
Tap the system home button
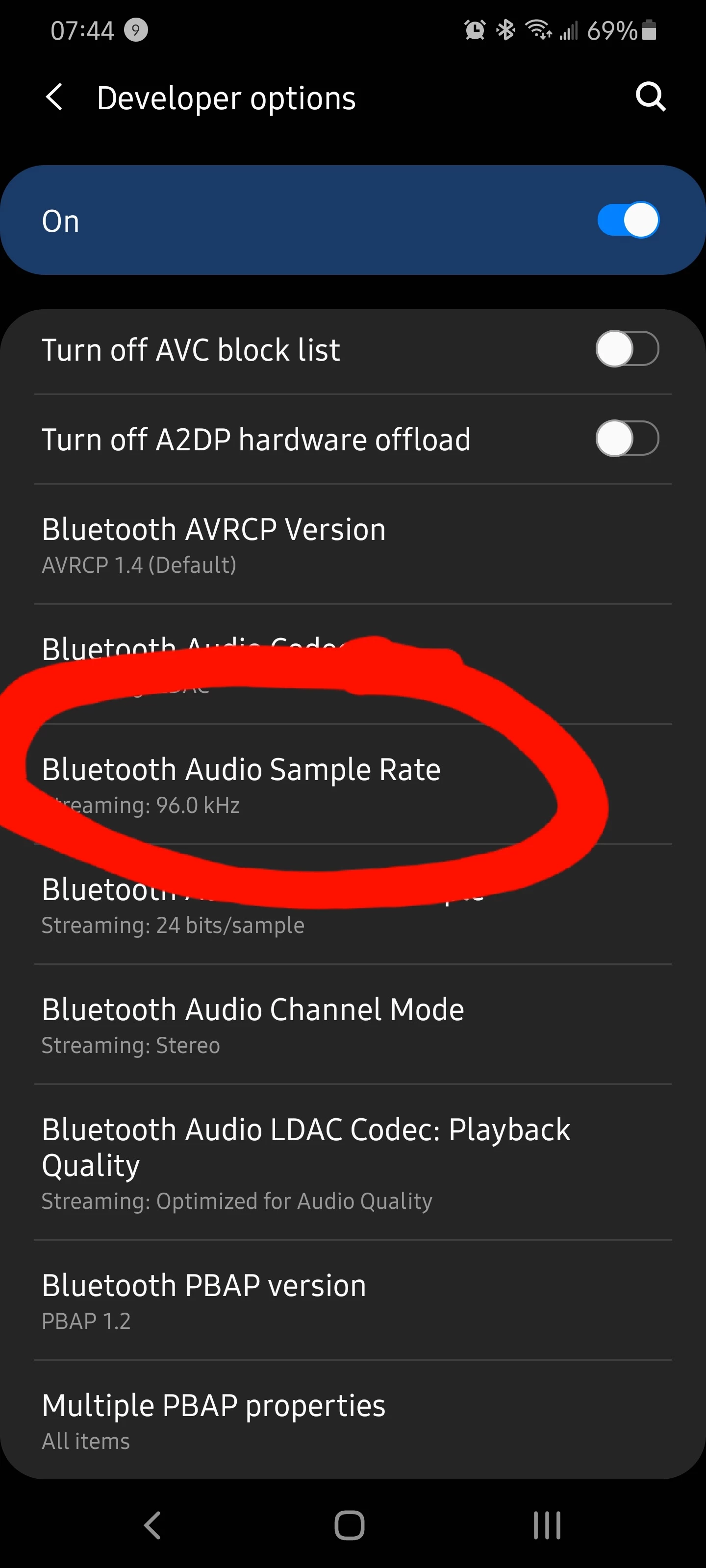[350, 1525]
